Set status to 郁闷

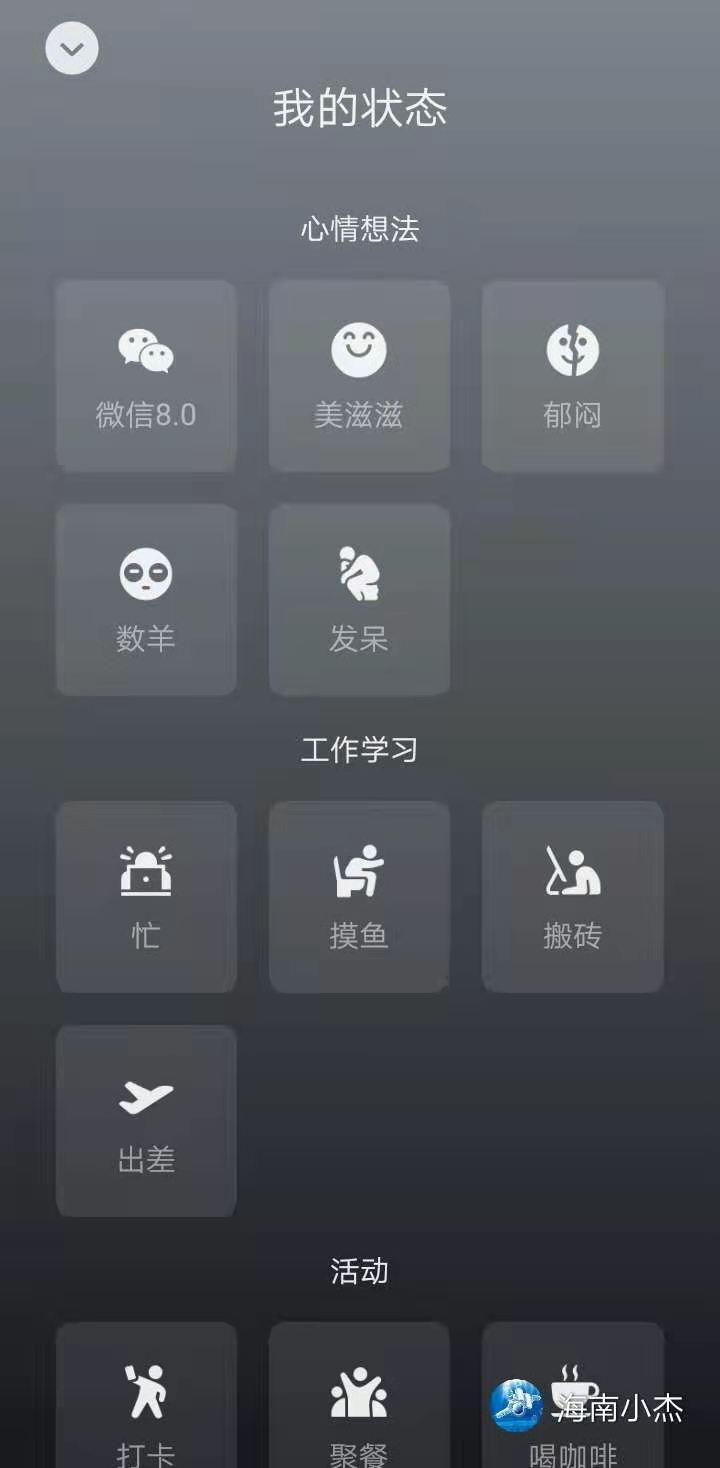pos(573,376)
